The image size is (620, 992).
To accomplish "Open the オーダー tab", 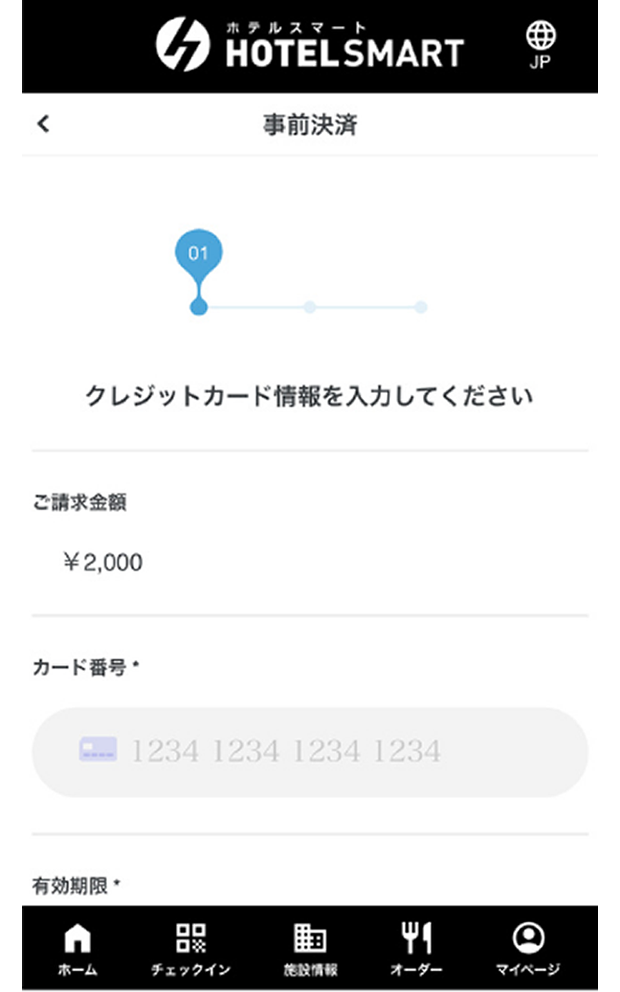I will click(416, 948).
